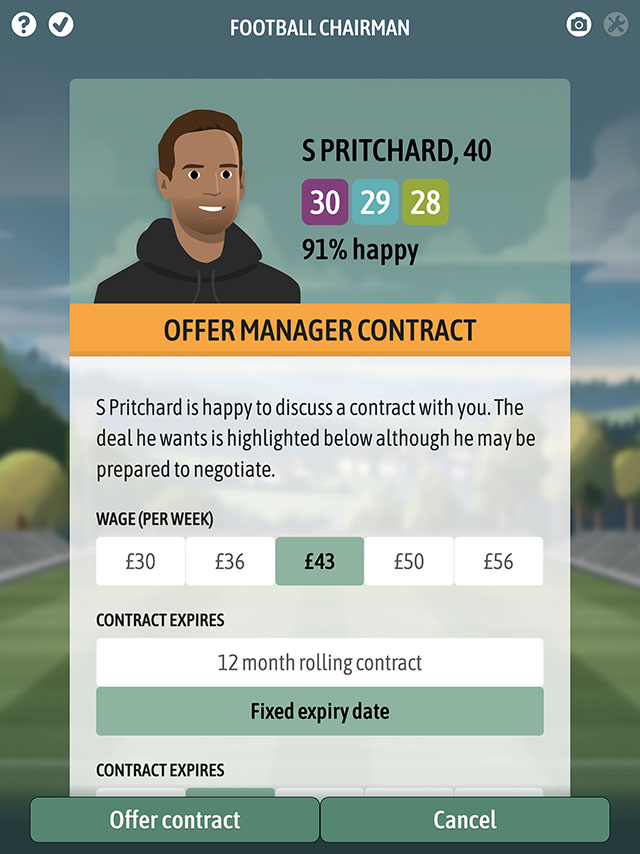Open the help question mark icon
Screen dimensions: 640x854
pyautogui.click(x=23, y=24)
